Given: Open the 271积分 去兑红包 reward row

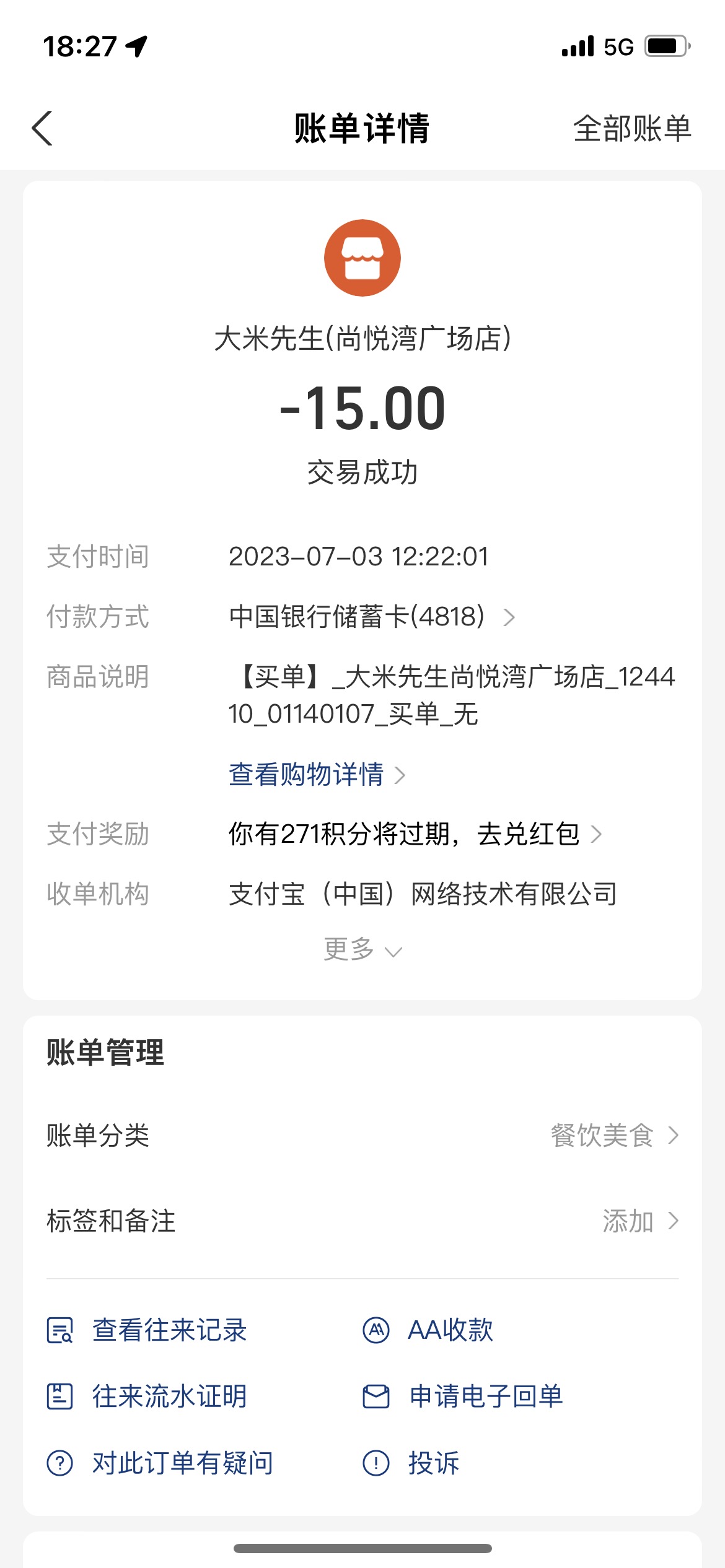Looking at the screenshot, I should (x=415, y=834).
